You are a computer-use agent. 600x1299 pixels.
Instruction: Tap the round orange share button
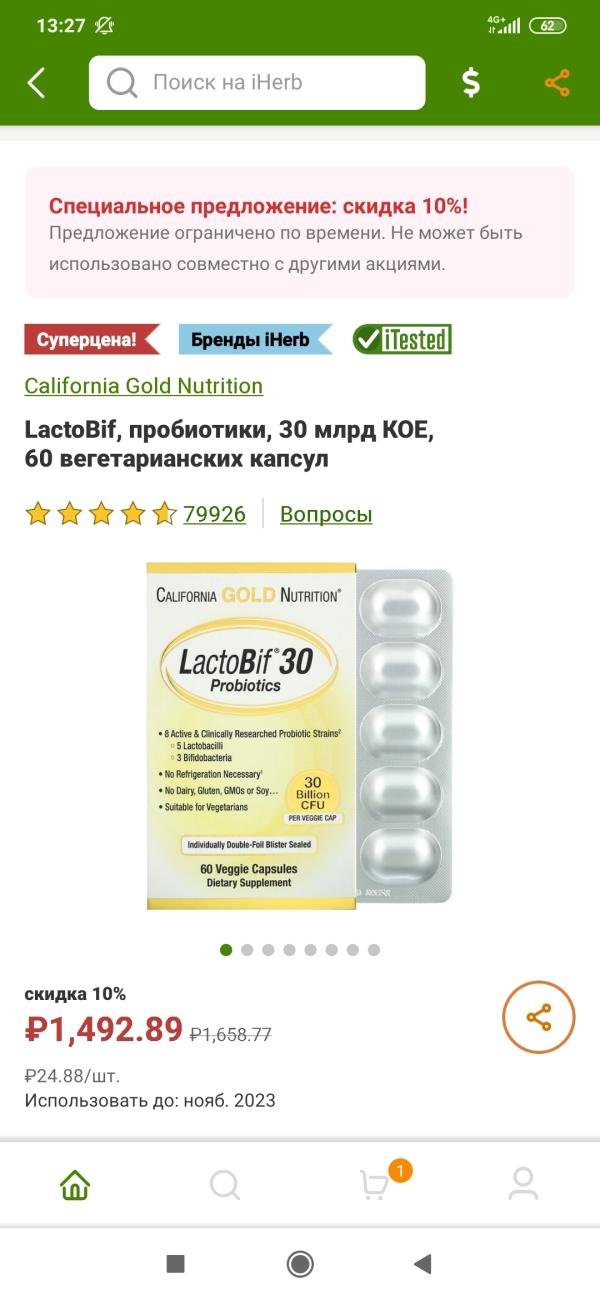pyautogui.click(x=538, y=1017)
